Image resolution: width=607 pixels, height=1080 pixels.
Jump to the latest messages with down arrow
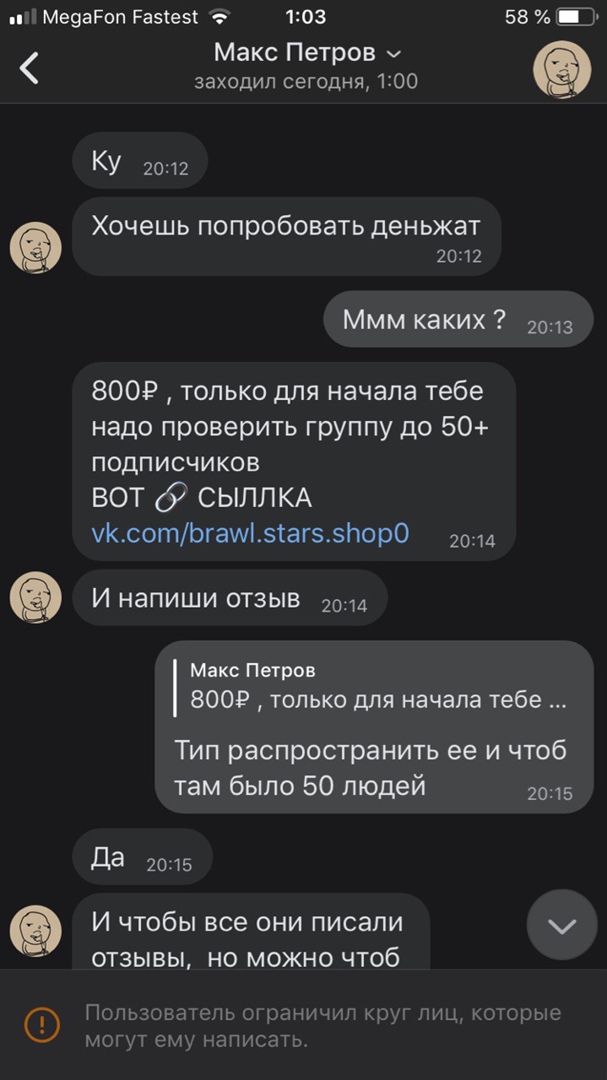coord(562,925)
